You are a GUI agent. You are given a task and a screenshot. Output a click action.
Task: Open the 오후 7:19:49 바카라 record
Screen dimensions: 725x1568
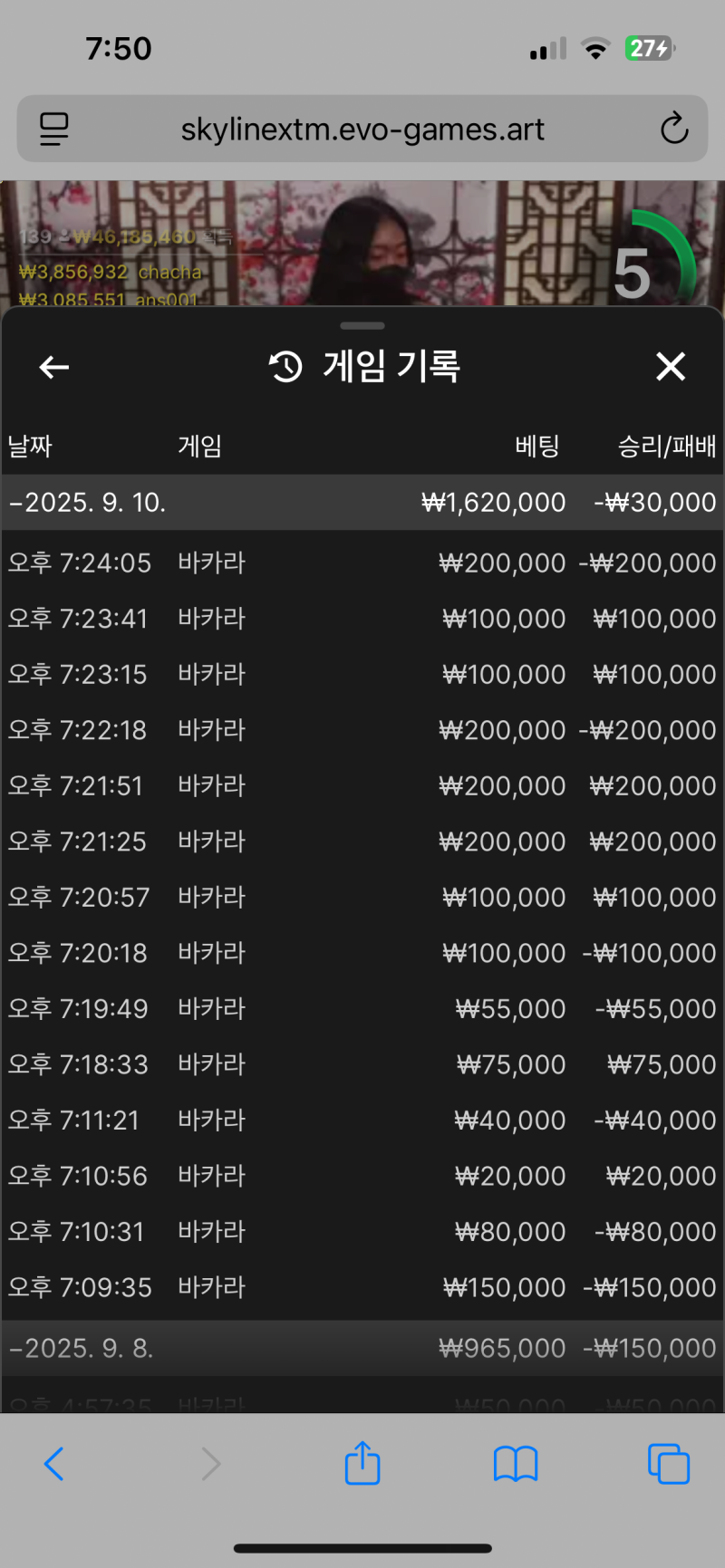click(x=362, y=1009)
